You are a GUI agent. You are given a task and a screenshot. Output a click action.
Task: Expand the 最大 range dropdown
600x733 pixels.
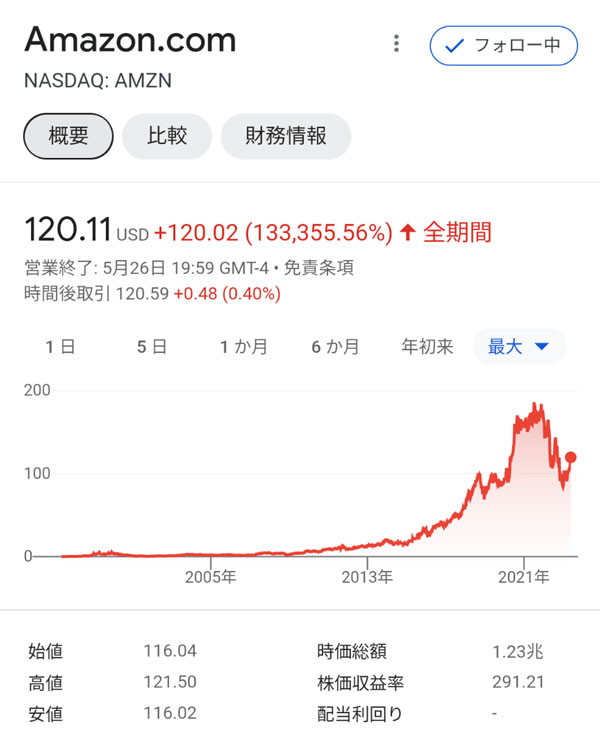tap(519, 347)
